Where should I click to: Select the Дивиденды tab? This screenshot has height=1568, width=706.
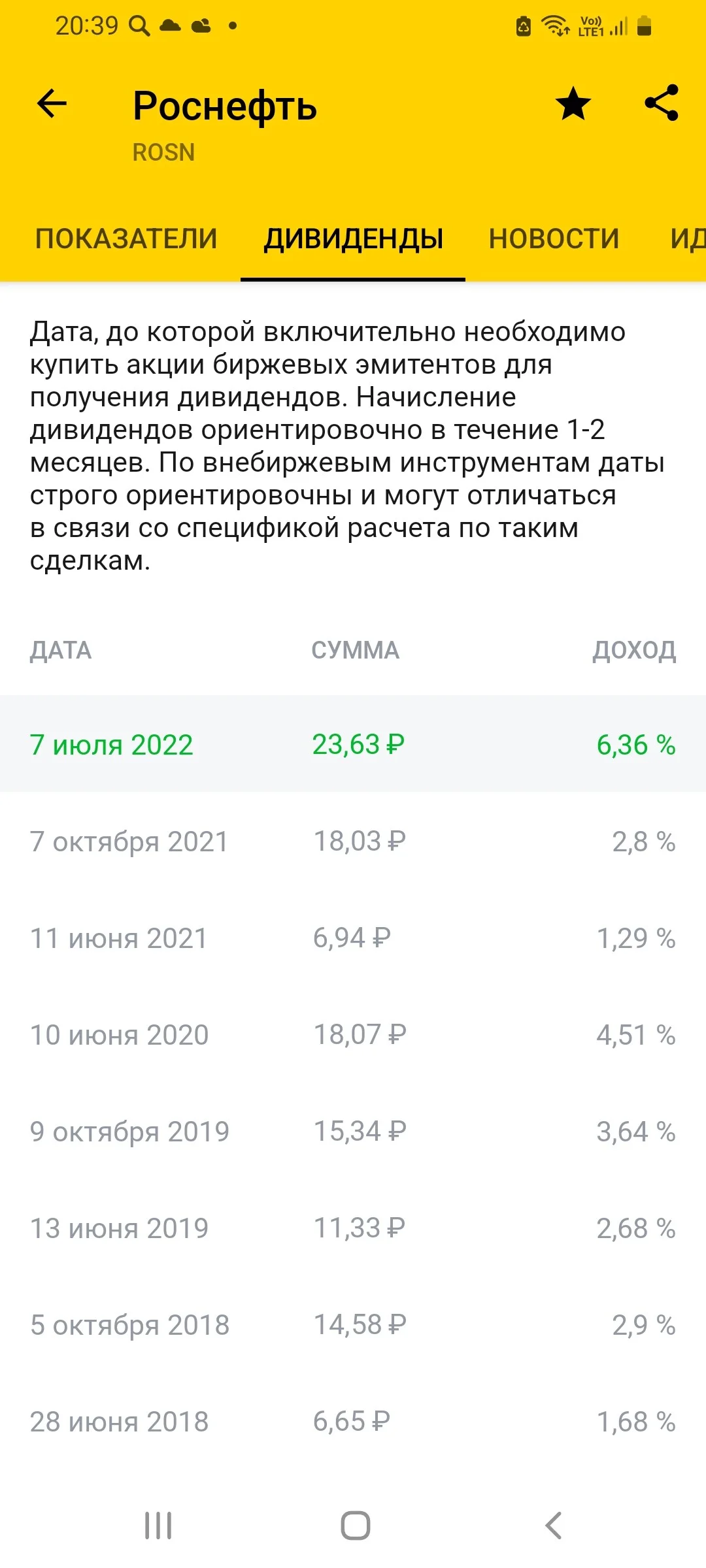tap(354, 238)
